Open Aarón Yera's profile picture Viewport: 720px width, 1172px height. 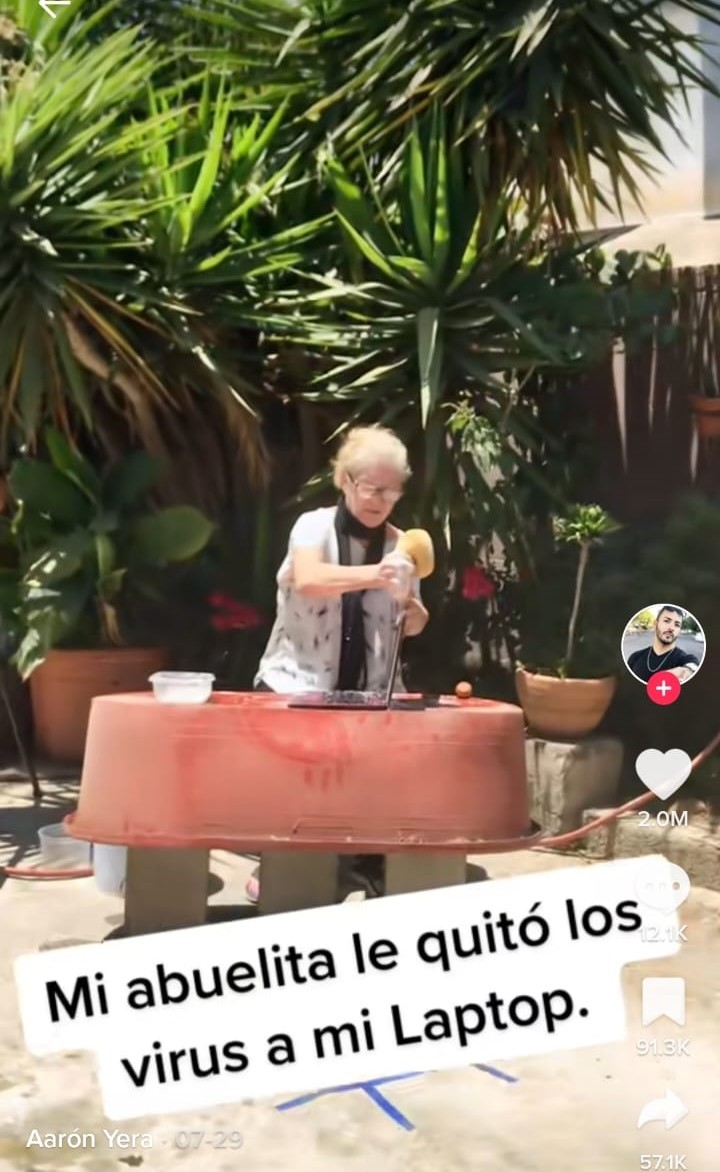663,642
